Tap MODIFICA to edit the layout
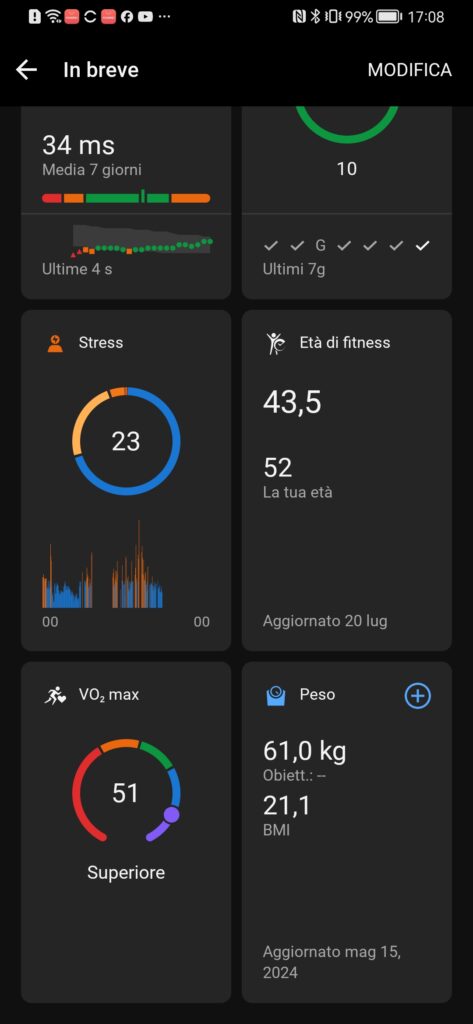473x1024 pixels. [410, 70]
